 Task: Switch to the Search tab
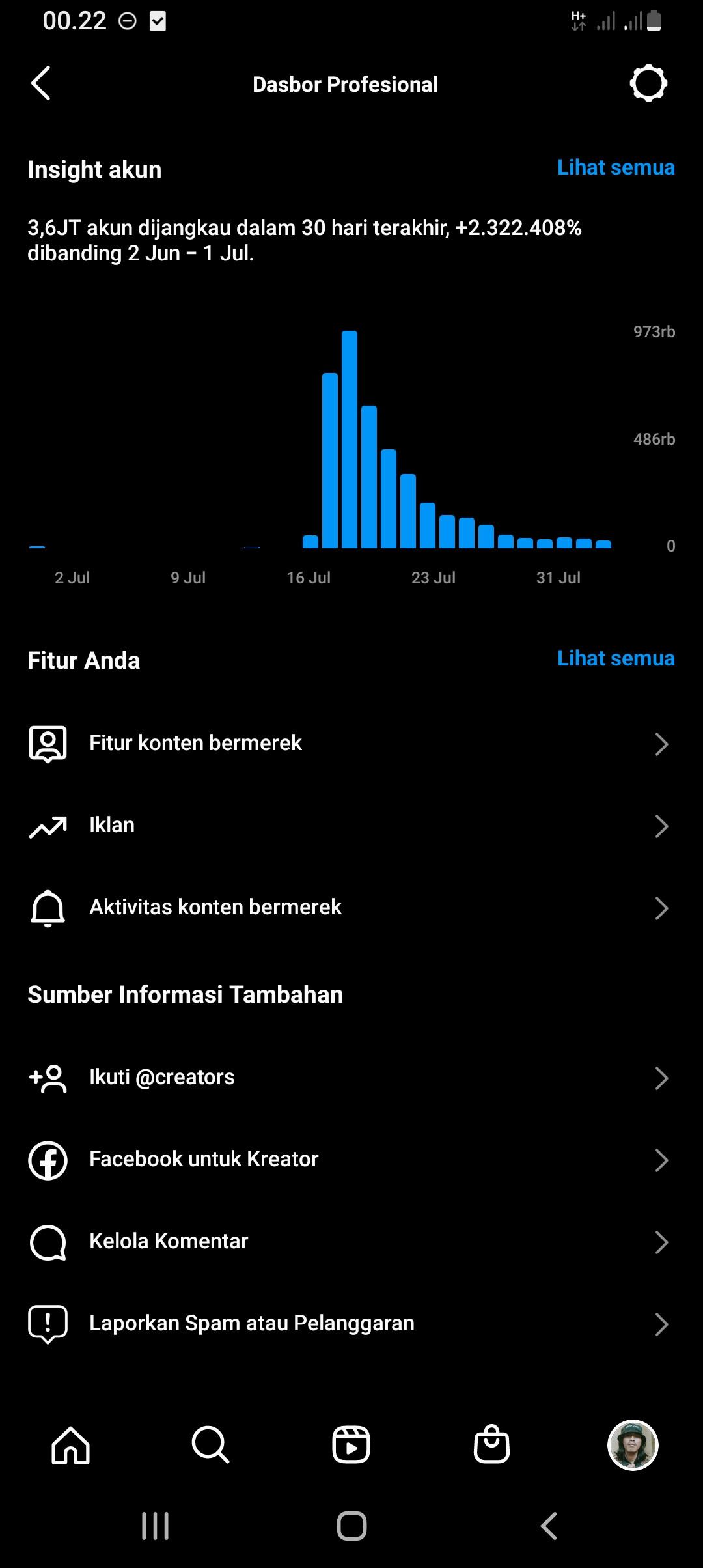click(x=210, y=1445)
